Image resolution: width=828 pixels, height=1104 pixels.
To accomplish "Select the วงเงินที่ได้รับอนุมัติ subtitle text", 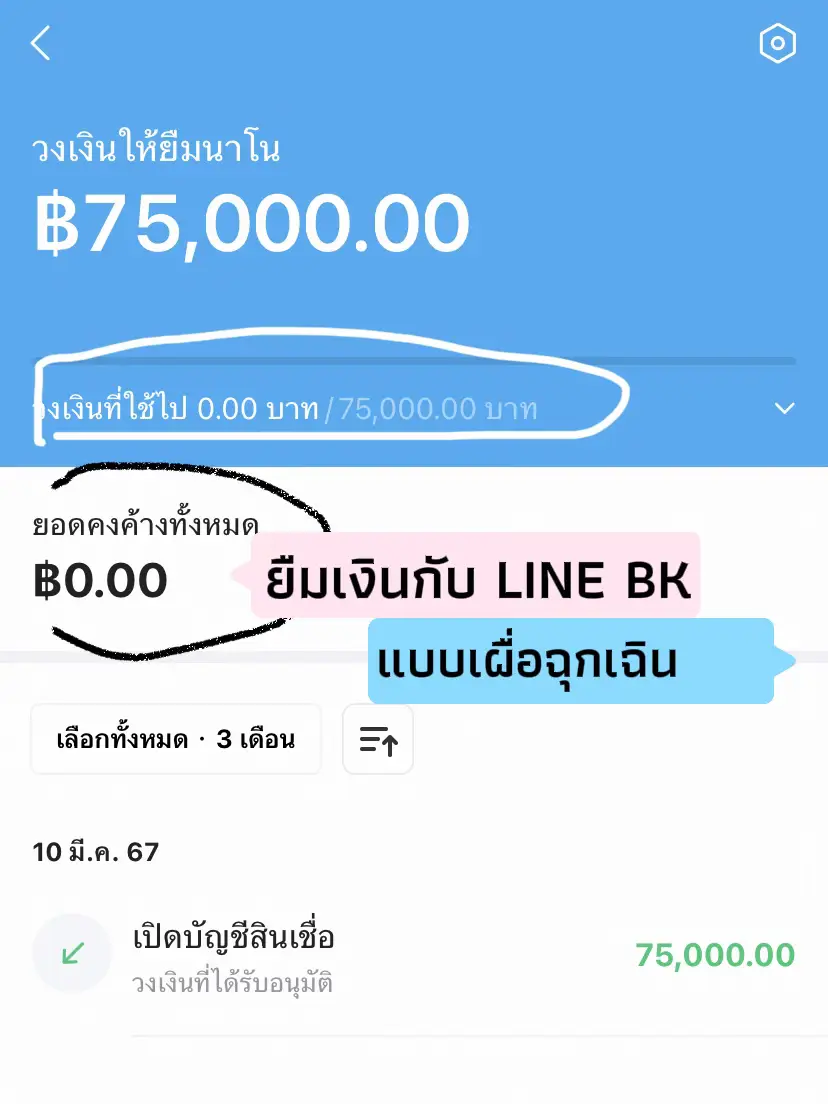I will click(x=235, y=984).
